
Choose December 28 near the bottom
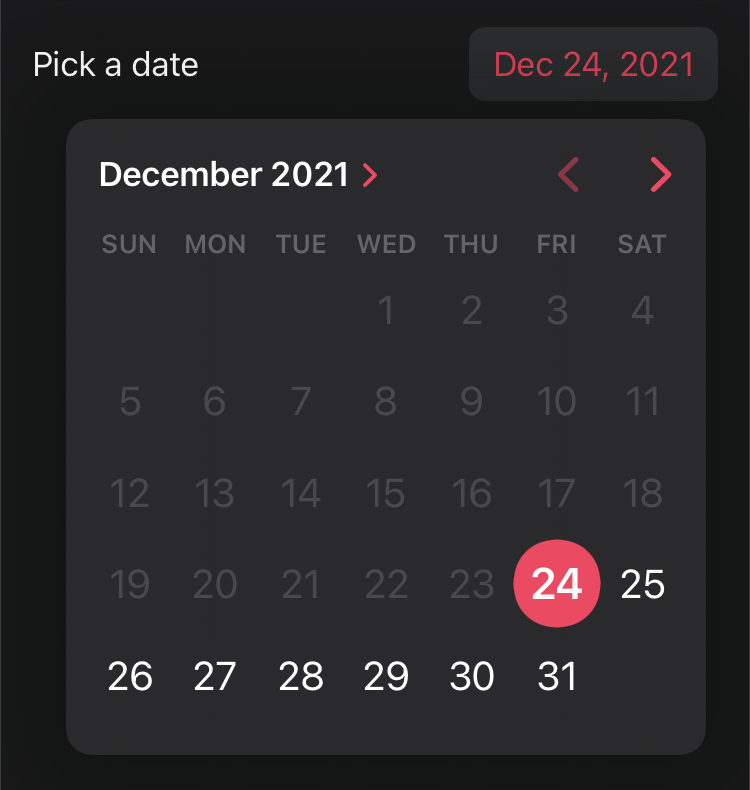click(x=301, y=676)
